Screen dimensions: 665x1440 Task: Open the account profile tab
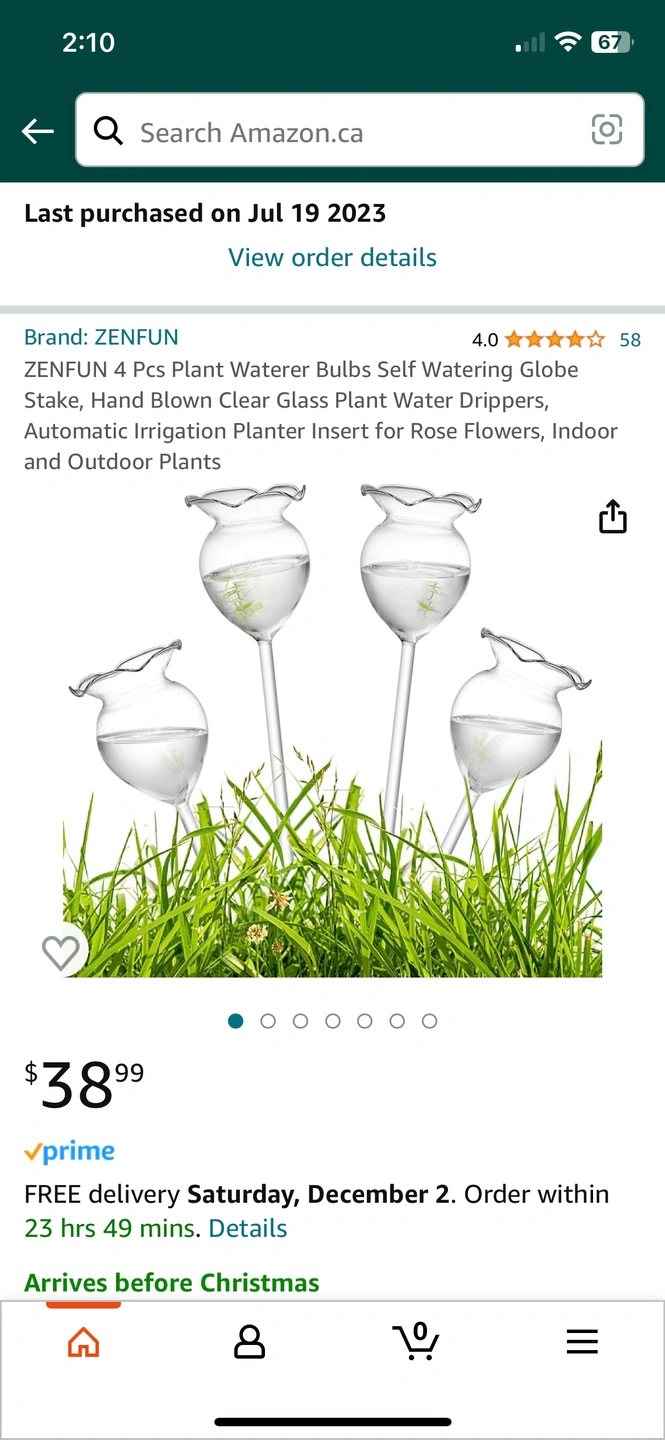point(249,1341)
